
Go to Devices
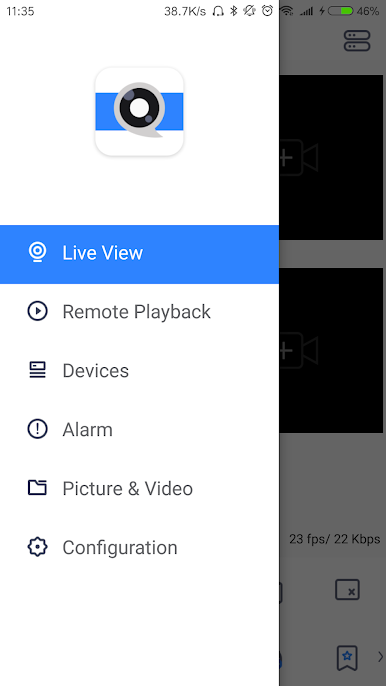[x=139, y=371]
